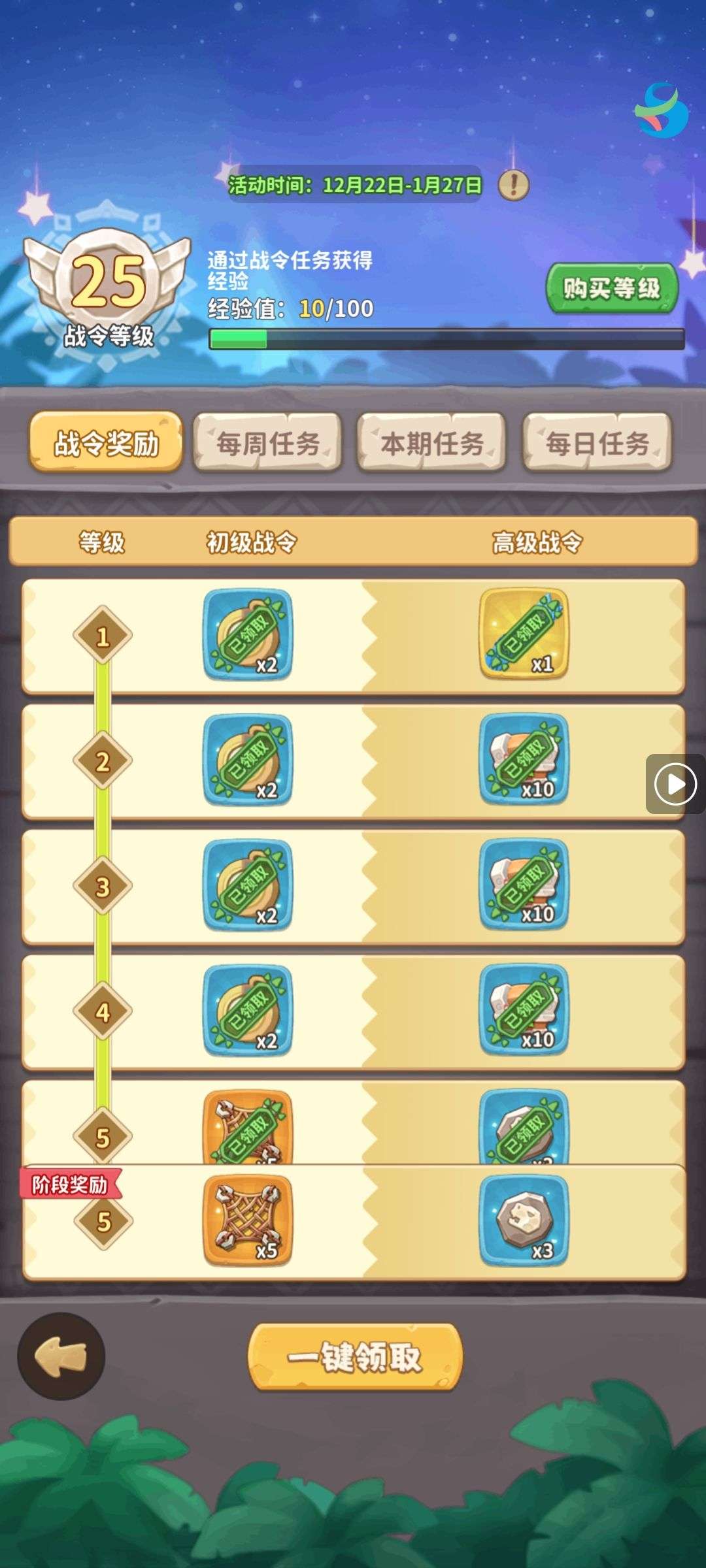Select the 战令奖励 tab
Image resolution: width=706 pixels, height=1568 pixels.
click(106, 444)
